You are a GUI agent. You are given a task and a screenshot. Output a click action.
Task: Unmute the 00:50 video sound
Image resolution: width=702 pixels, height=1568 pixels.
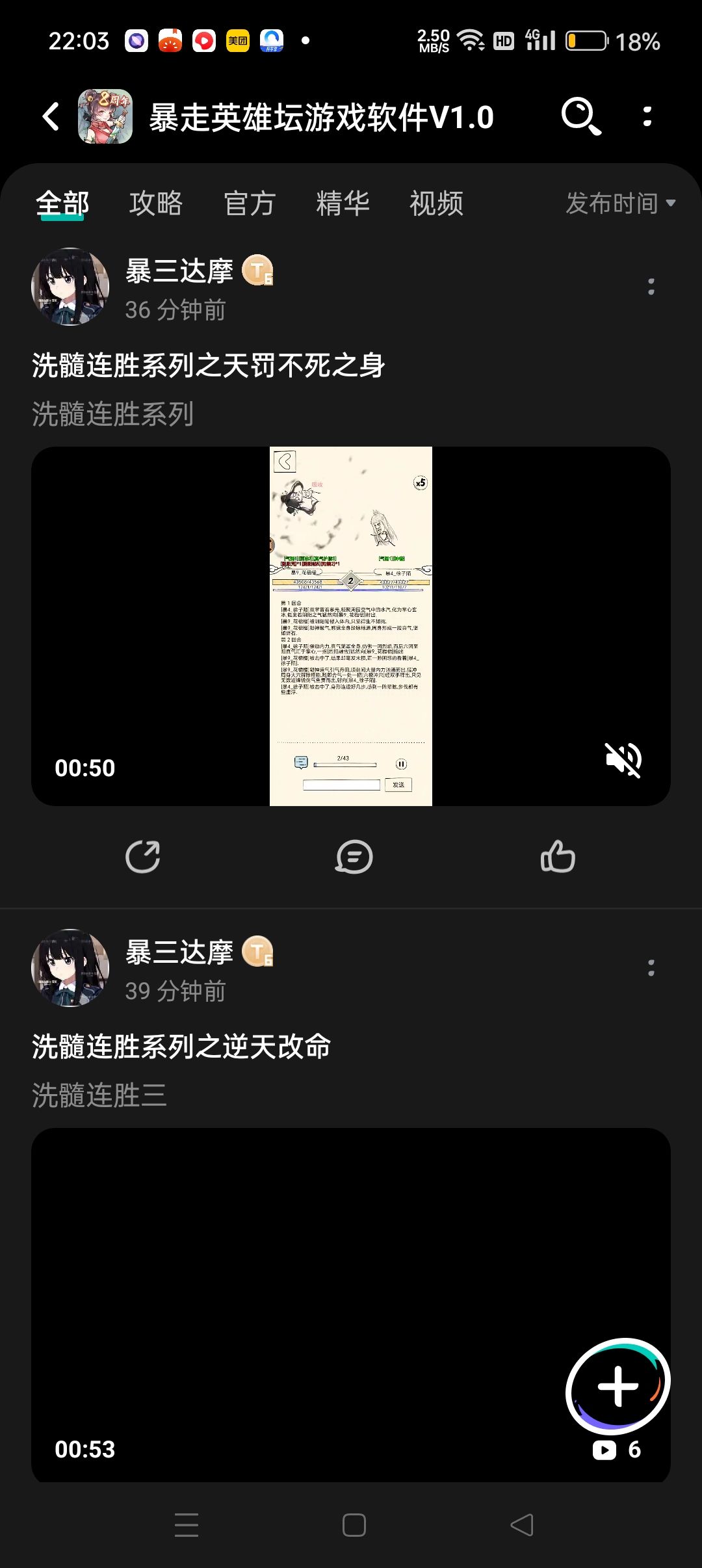tap(623, 759)
